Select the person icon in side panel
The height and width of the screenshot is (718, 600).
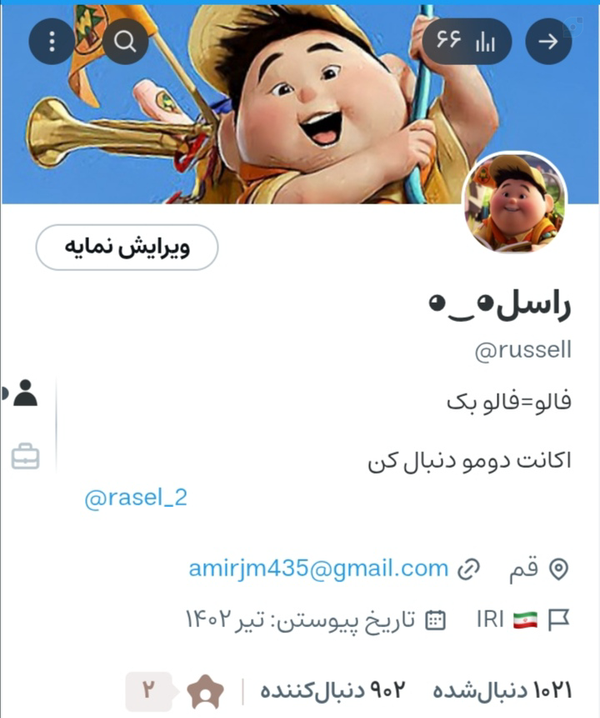25,393
